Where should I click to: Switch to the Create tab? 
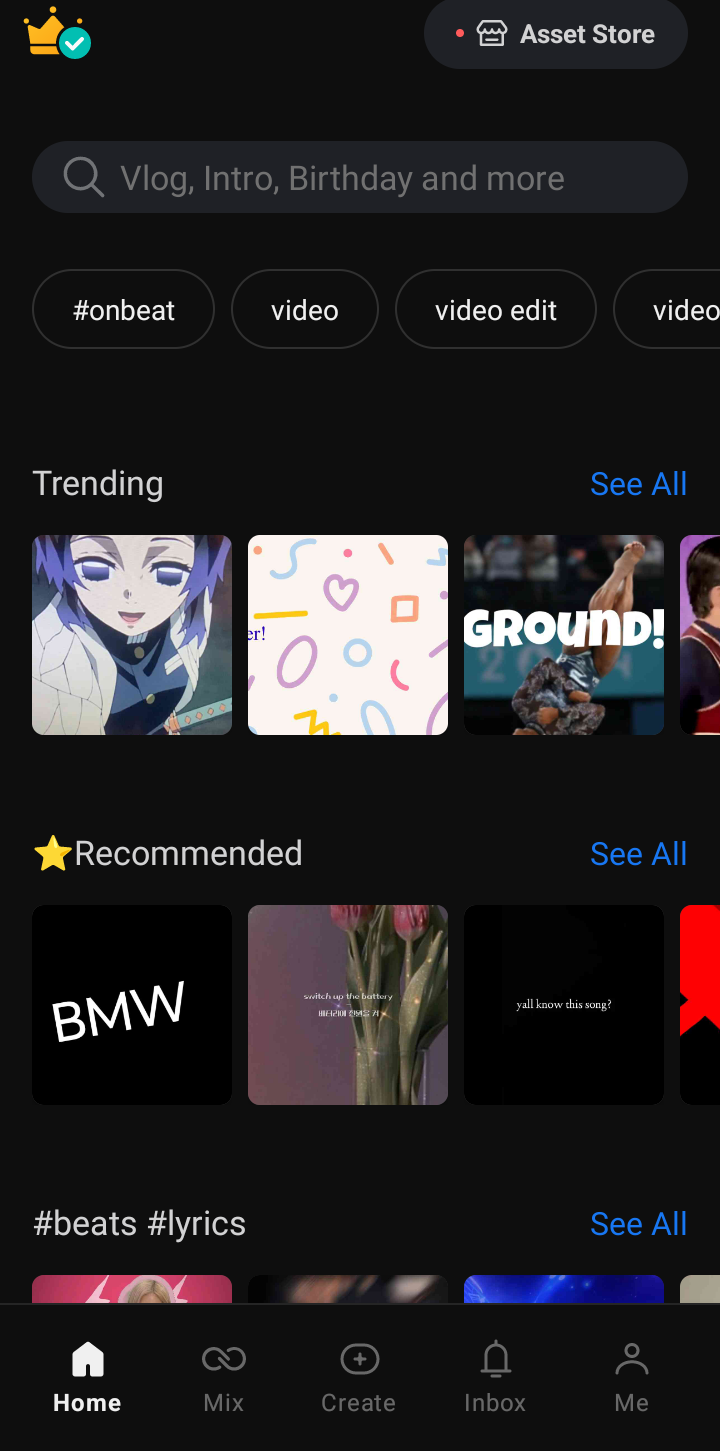[x=359, y=1378]
